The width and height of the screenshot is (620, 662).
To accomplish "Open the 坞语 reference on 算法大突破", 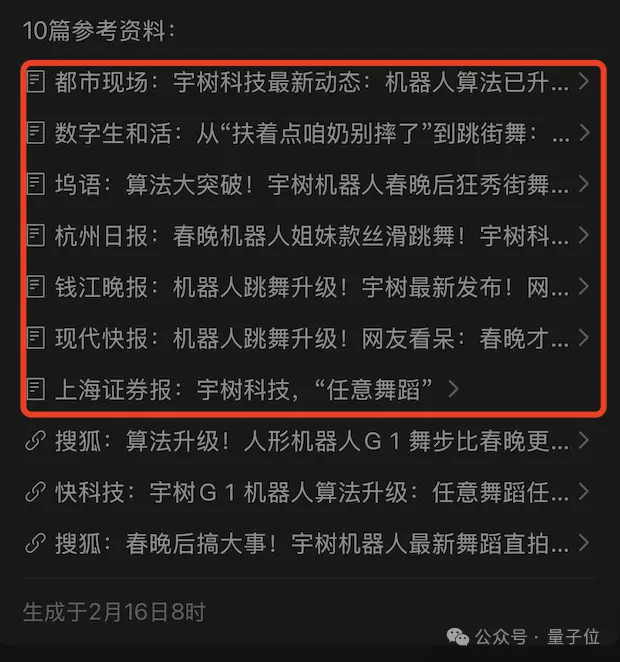I will click(x=300, y=184).
